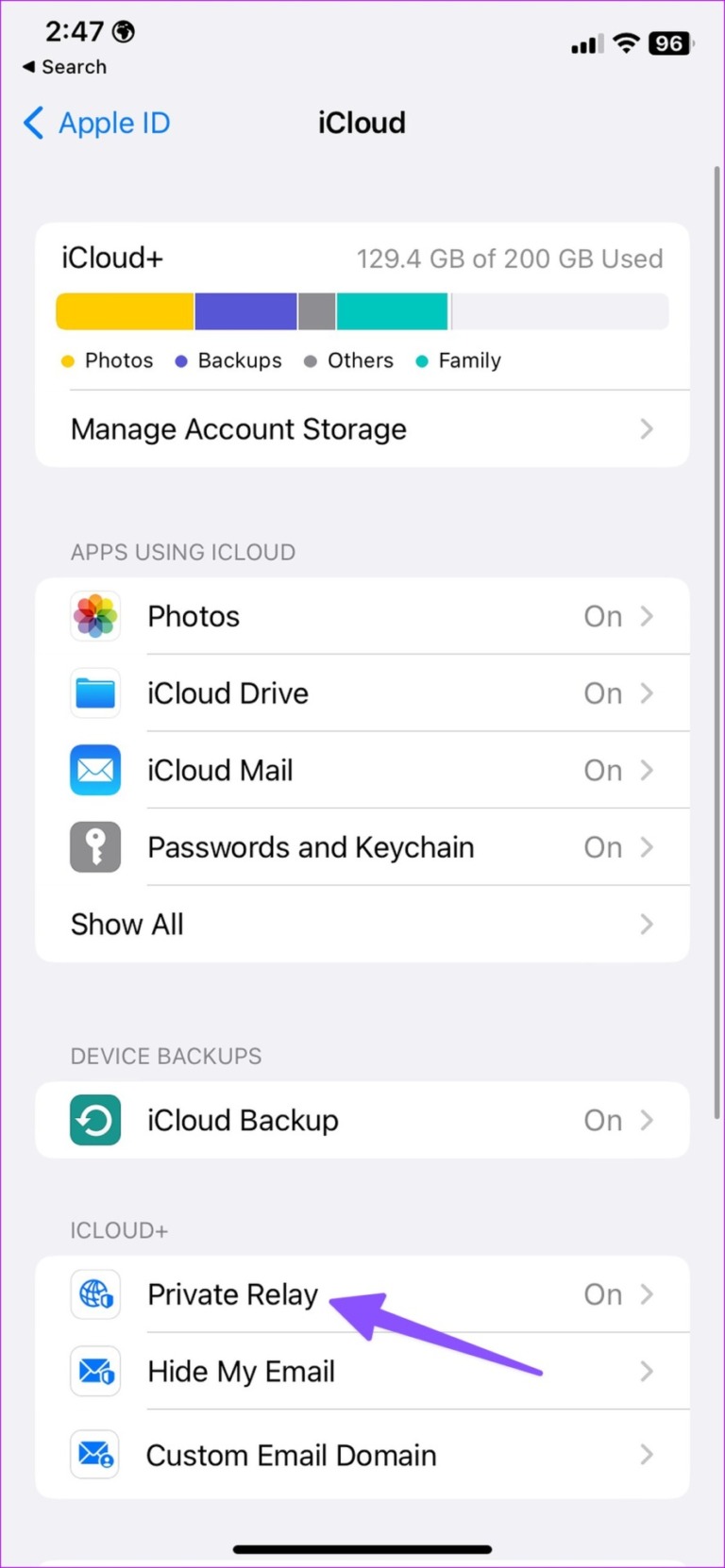Tap the iCloud Backup sync icon
725x1568 pixels.
95,1120
